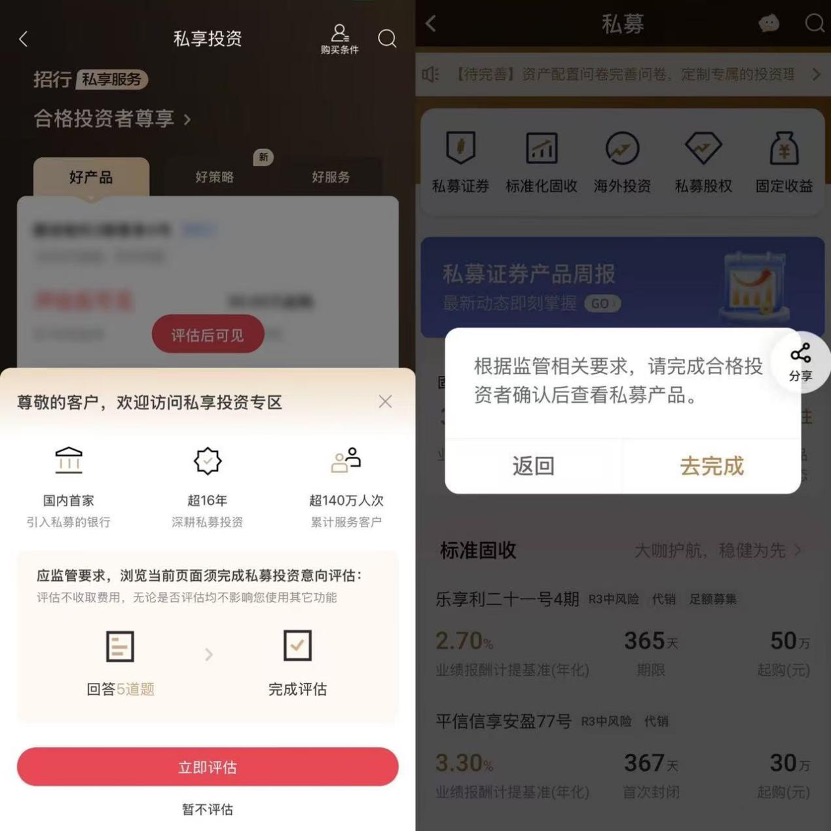The image size is (832, 832).
Task: Open the 私募证券 category
Action: (x=460, y=162)
